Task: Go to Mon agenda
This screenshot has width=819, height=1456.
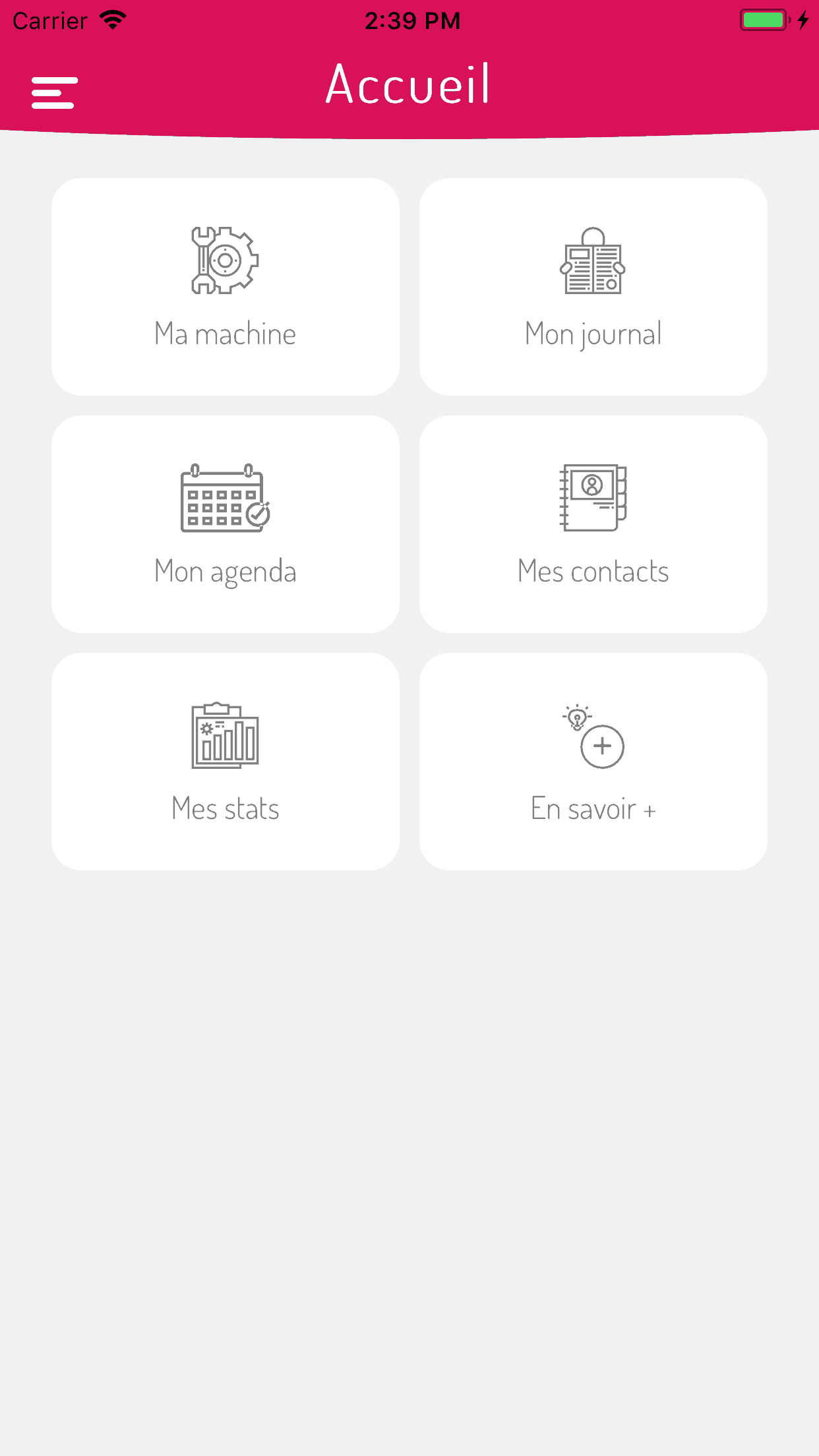Action: tap(226, 524)
